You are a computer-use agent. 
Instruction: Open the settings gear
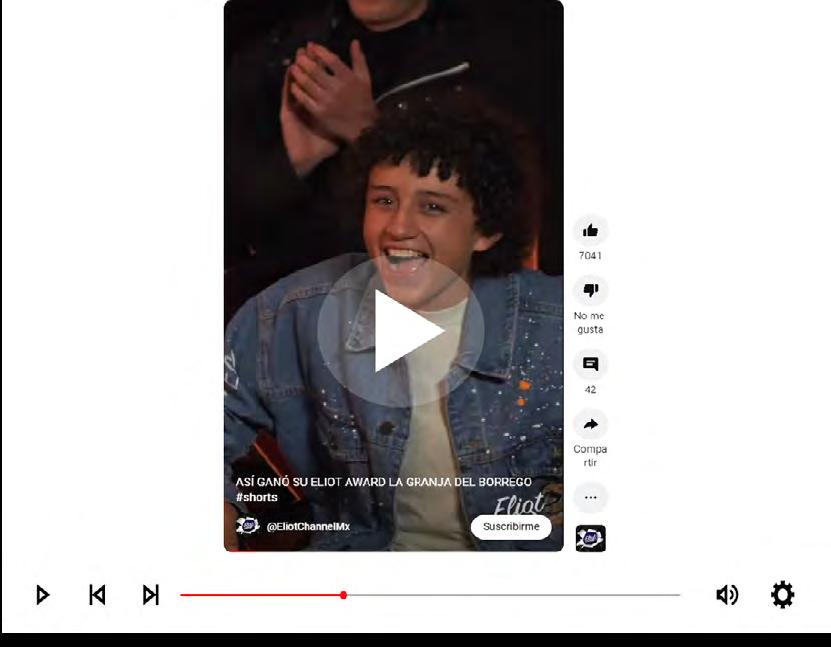click(782, 595)
